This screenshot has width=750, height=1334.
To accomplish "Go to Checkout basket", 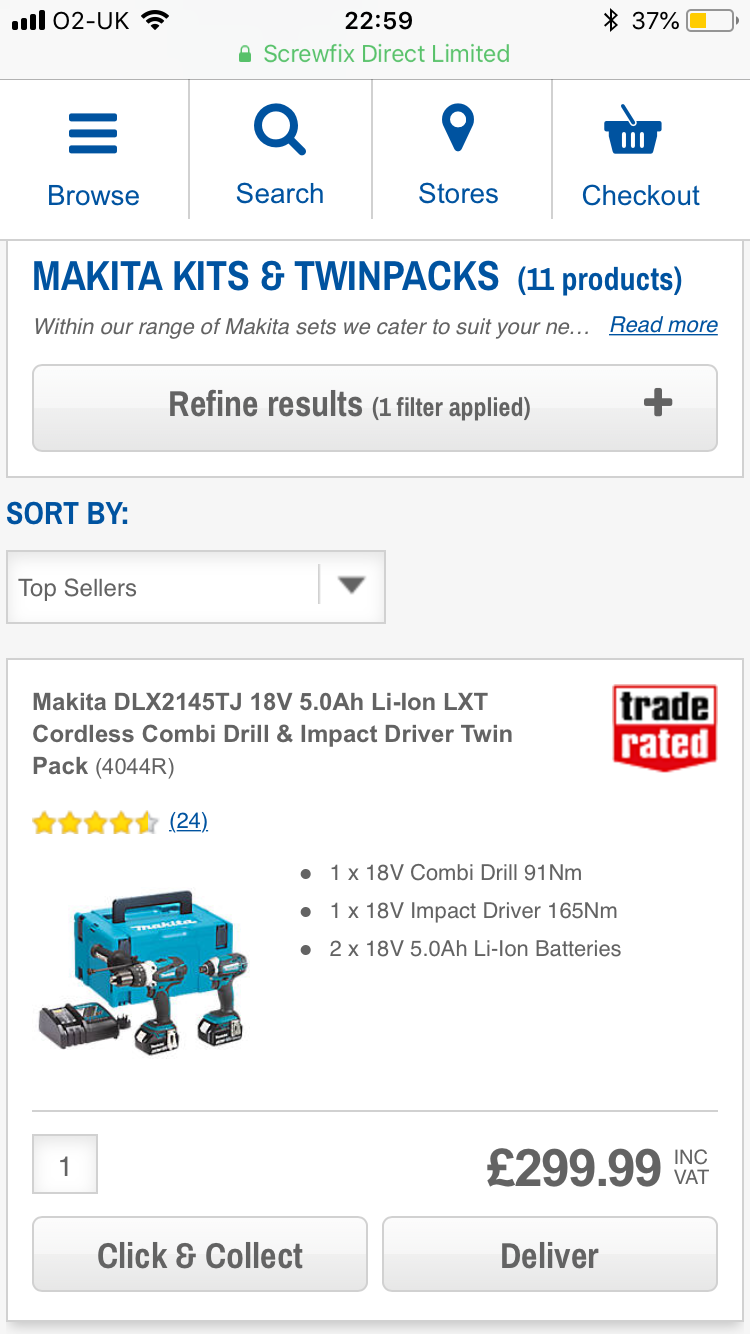I will 640,158.
